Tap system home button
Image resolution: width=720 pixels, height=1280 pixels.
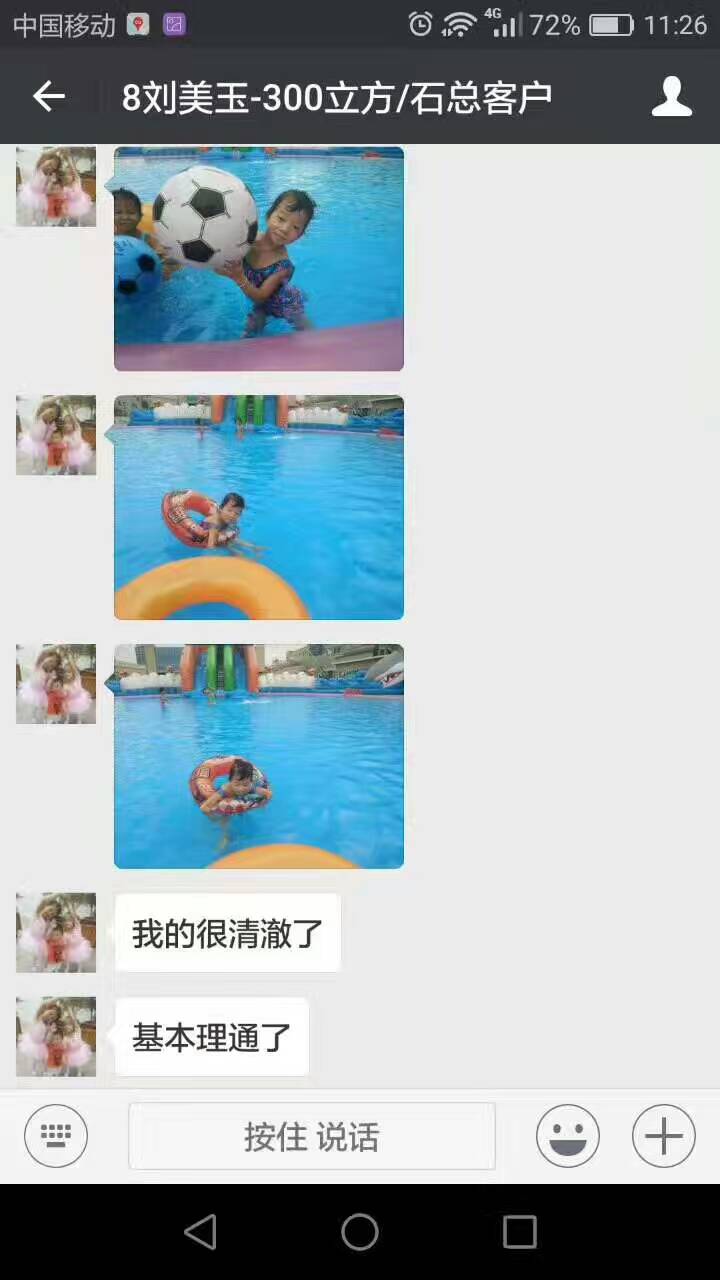pyautogui.click(x=360, y=1232)
